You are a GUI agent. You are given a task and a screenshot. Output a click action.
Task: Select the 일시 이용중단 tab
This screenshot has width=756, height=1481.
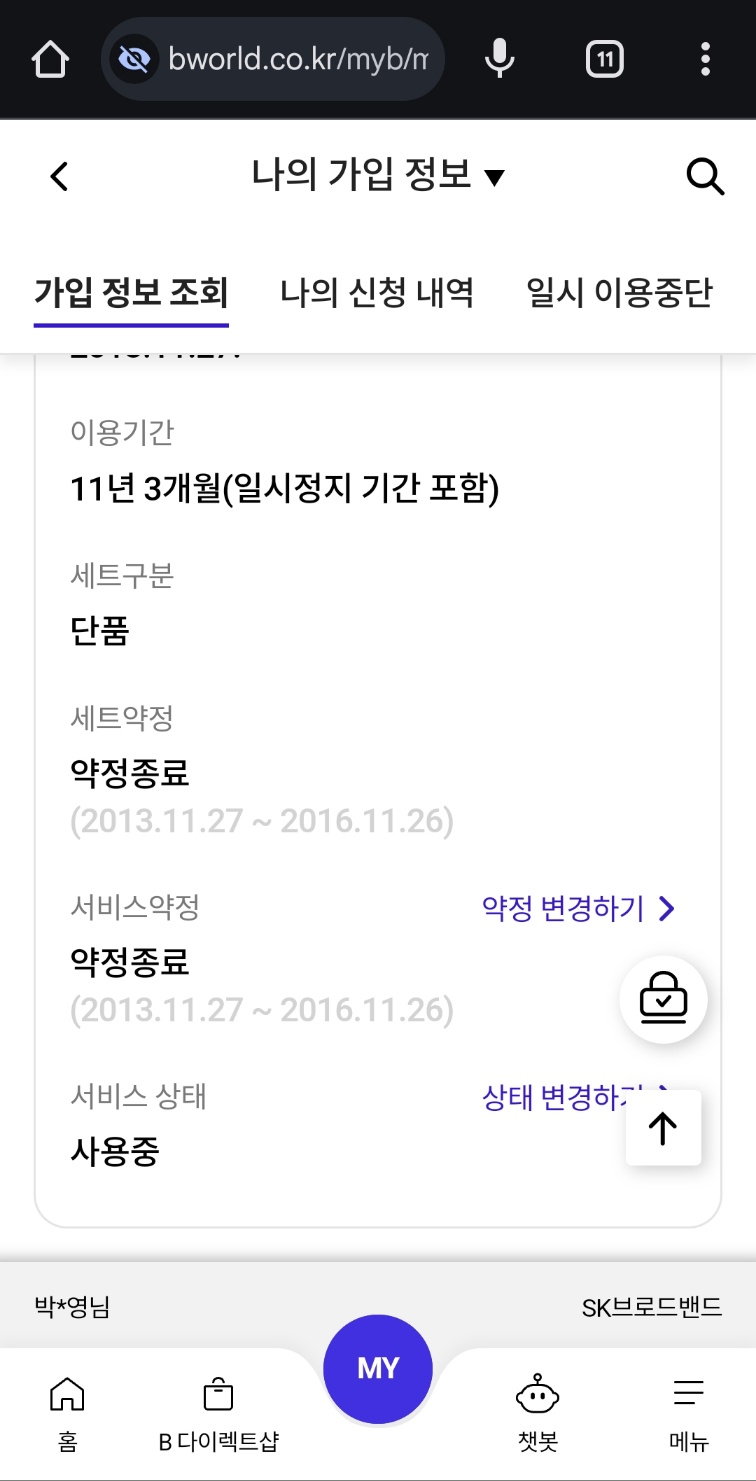pos(619,293)
